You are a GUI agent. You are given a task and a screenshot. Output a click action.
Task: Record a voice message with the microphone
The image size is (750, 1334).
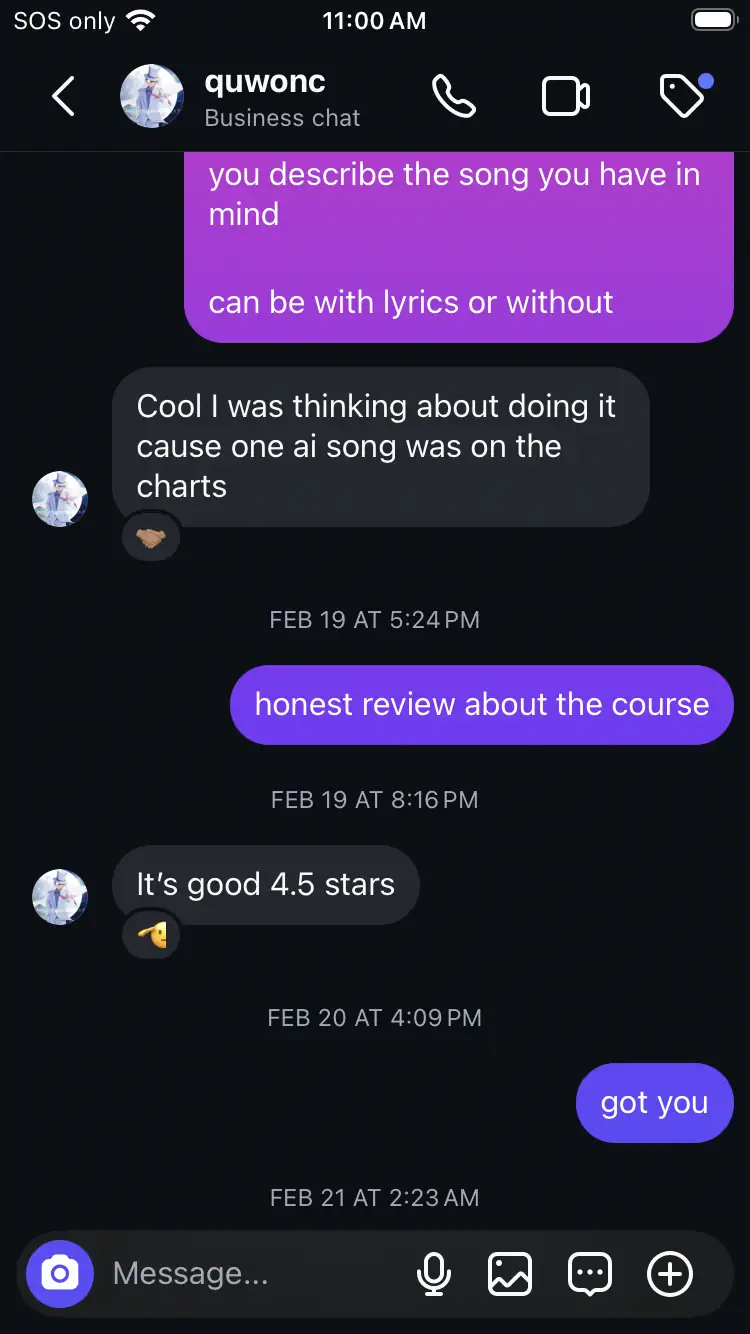[x=433, y=1274]
